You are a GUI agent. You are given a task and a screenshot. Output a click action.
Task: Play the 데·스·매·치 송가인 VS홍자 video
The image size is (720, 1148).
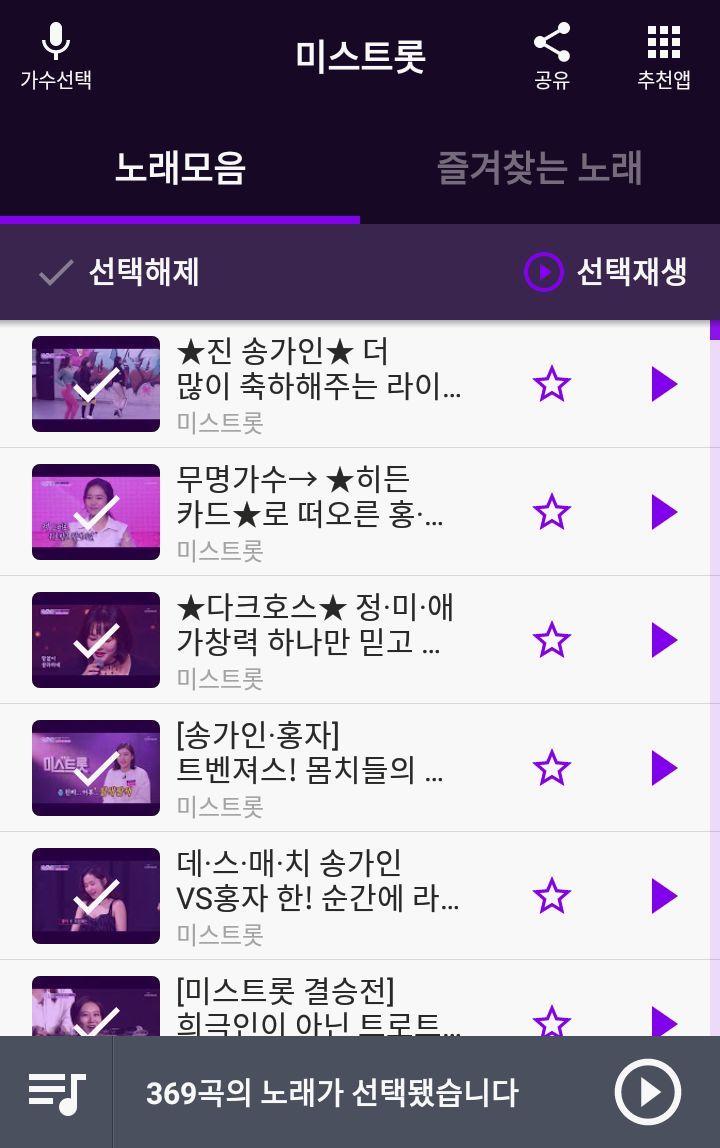[x=662, y=895]
